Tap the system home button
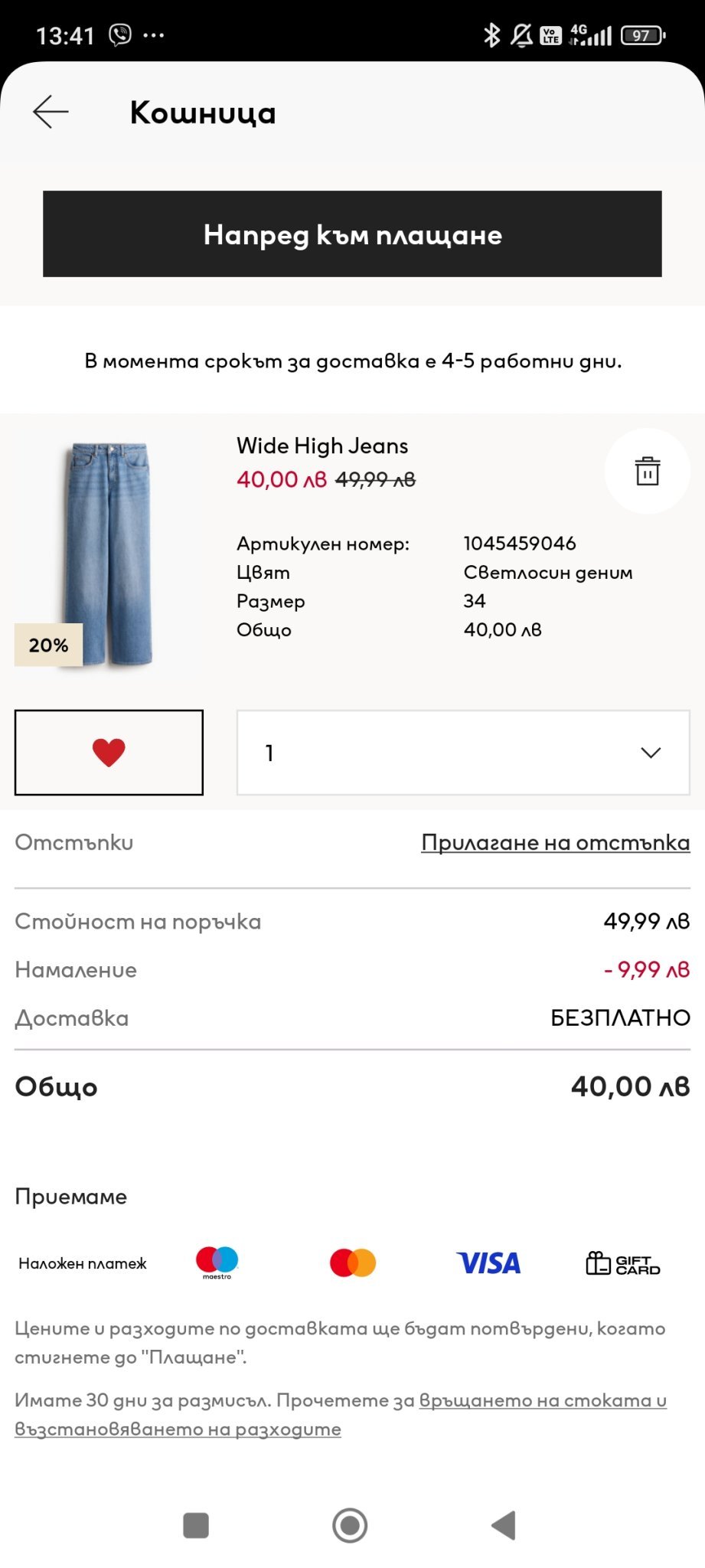 coord(350,1525)
